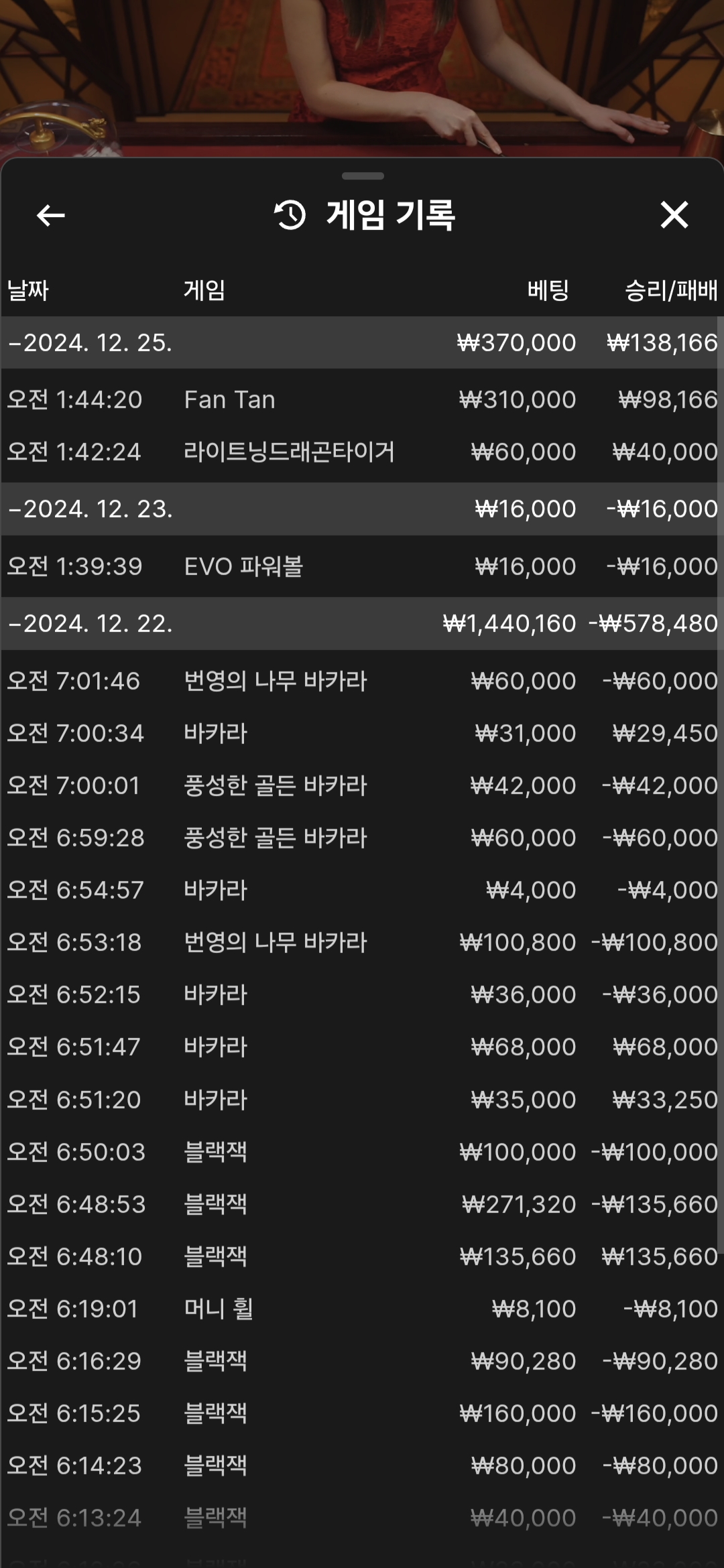Open the 번영의 나무 바카라 record at 6:53:18
The image size is (724, 1568).
click(362, 942)
